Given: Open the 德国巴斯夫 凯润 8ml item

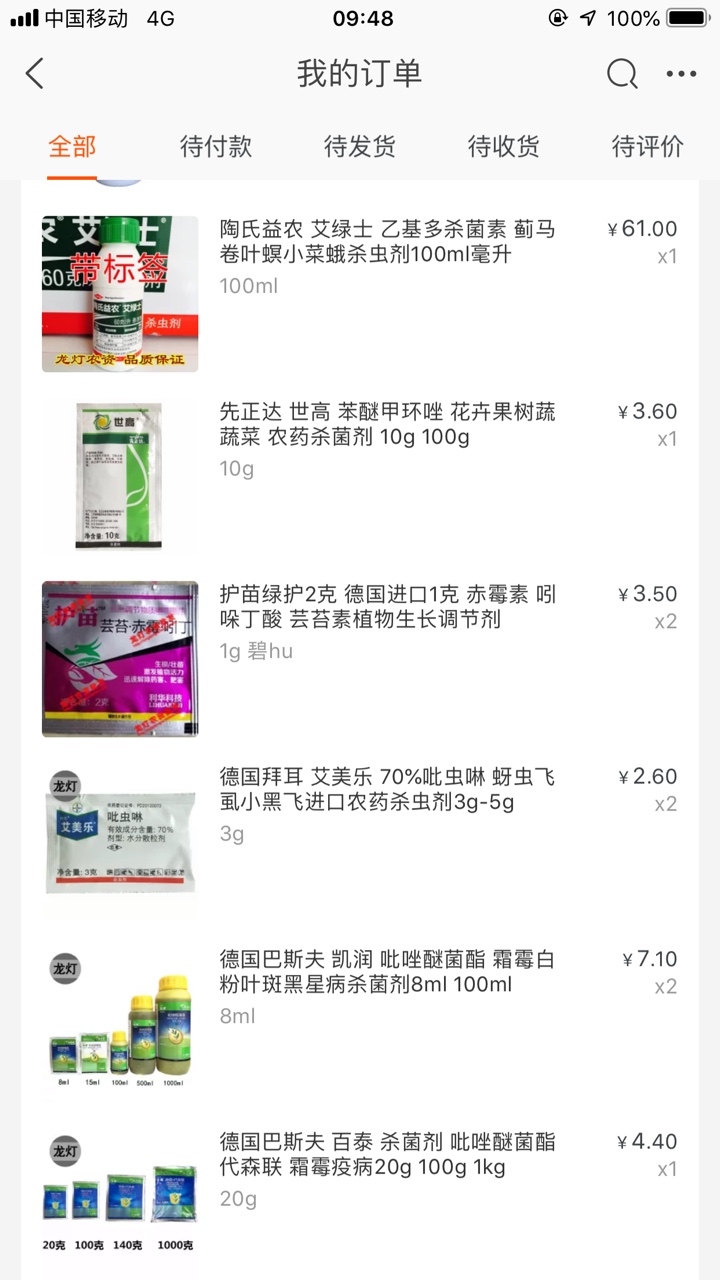Looking at the screenshot, I should coord(387,972).
